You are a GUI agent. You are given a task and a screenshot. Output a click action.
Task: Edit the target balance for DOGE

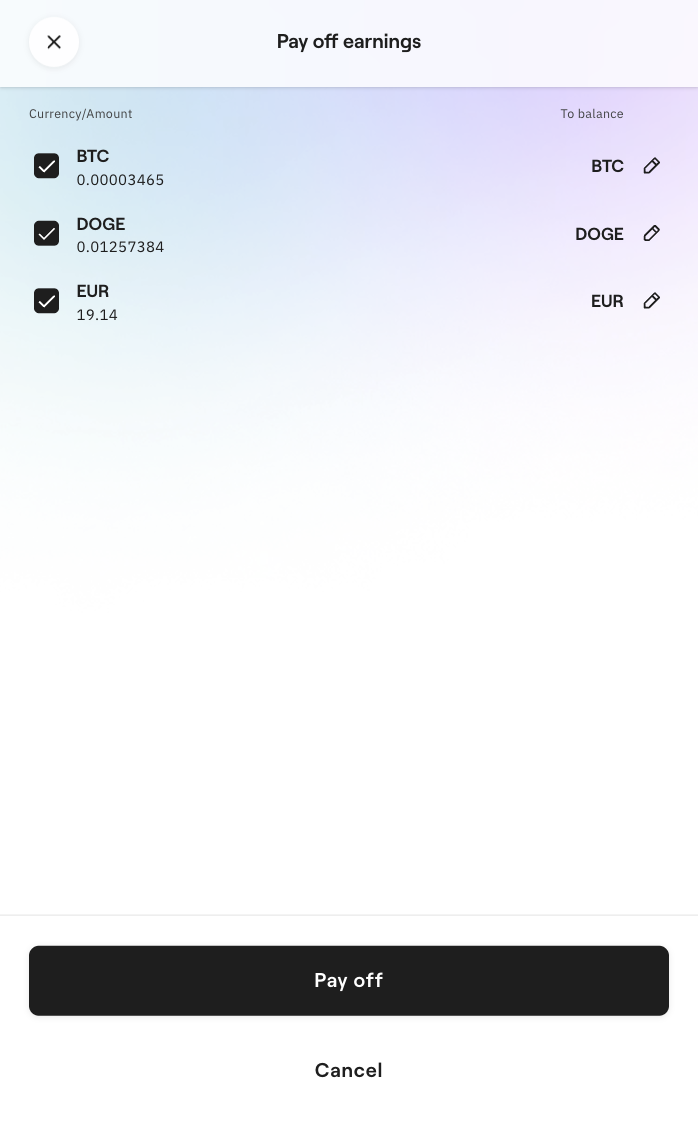(651, 233)
